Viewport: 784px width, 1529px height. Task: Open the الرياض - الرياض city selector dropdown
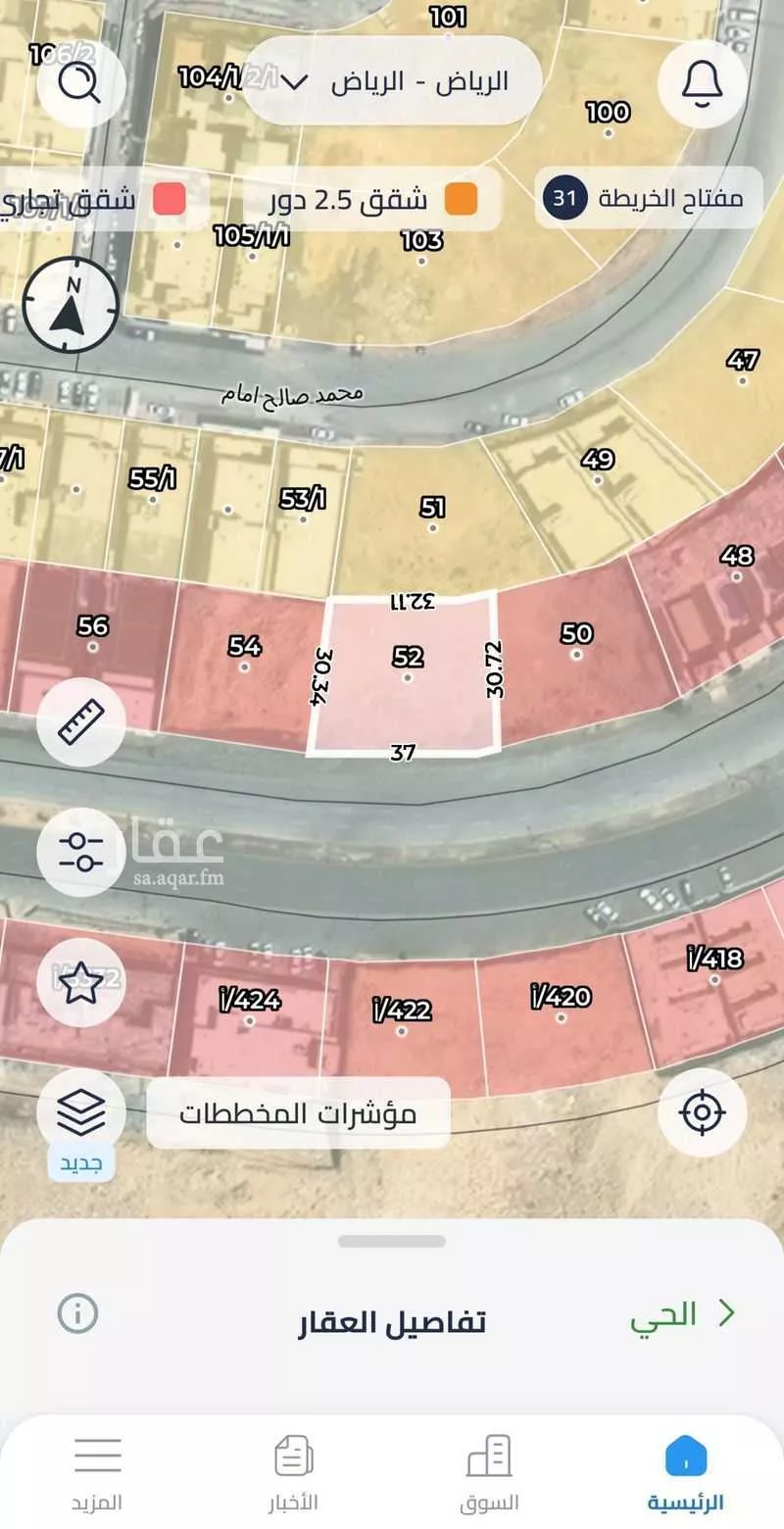point(390,83)
